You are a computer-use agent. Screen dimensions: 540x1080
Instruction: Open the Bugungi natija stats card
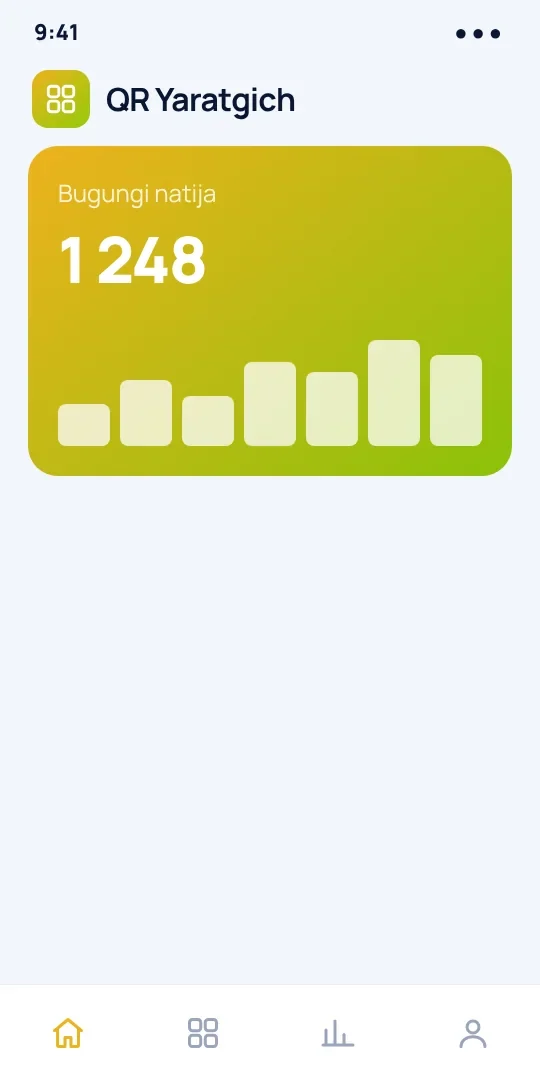click(x=270, y=311)
